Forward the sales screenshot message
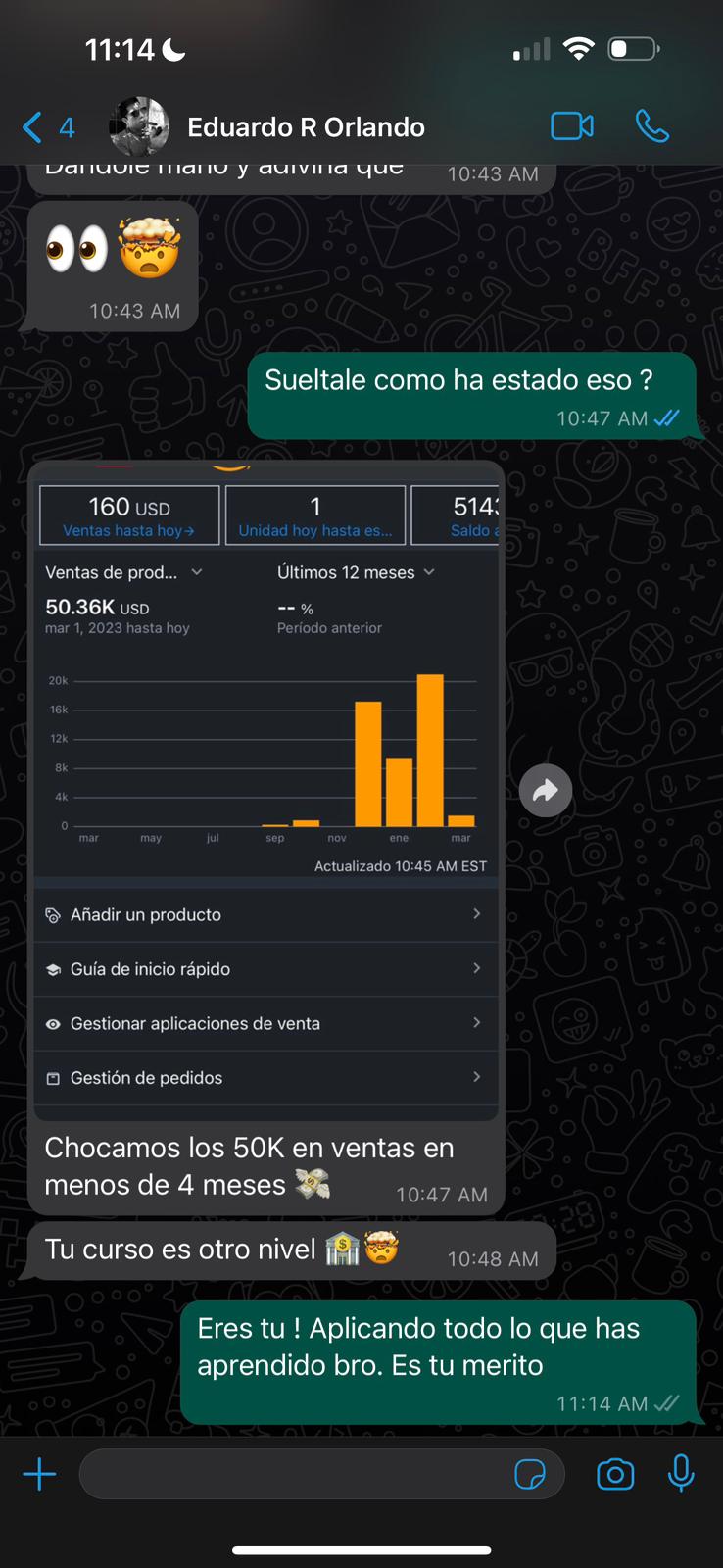 [x=546, y=790]
